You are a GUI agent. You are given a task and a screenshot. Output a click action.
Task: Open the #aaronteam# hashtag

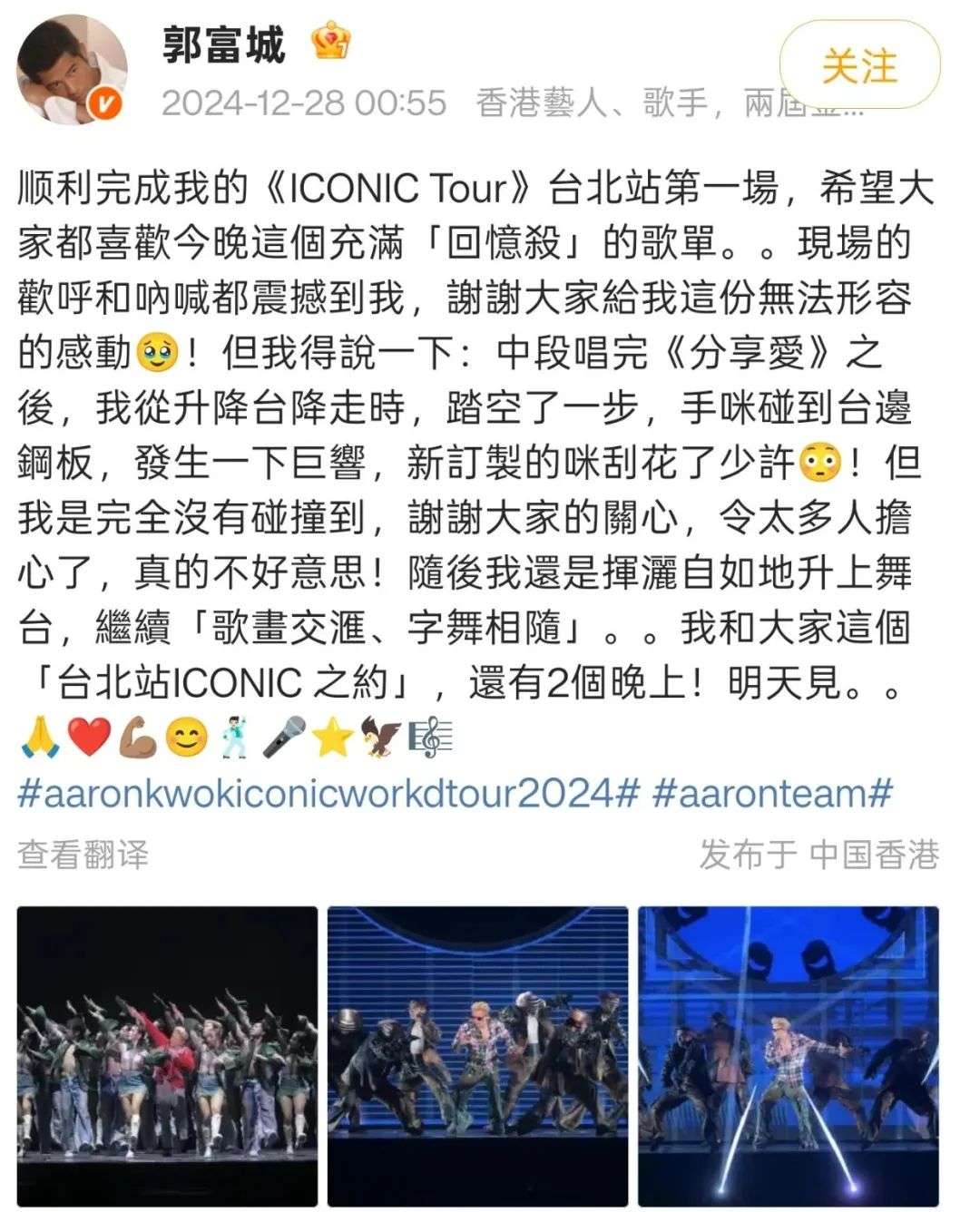[772, 793]
